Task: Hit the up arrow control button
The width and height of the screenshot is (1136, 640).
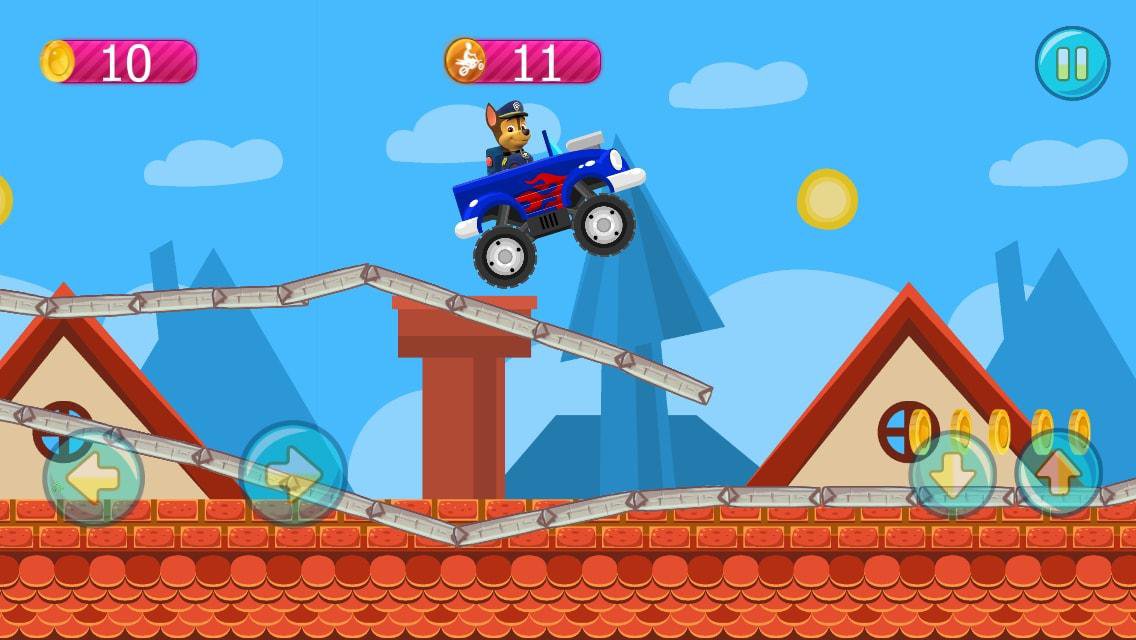Action: coord(1058,473)
